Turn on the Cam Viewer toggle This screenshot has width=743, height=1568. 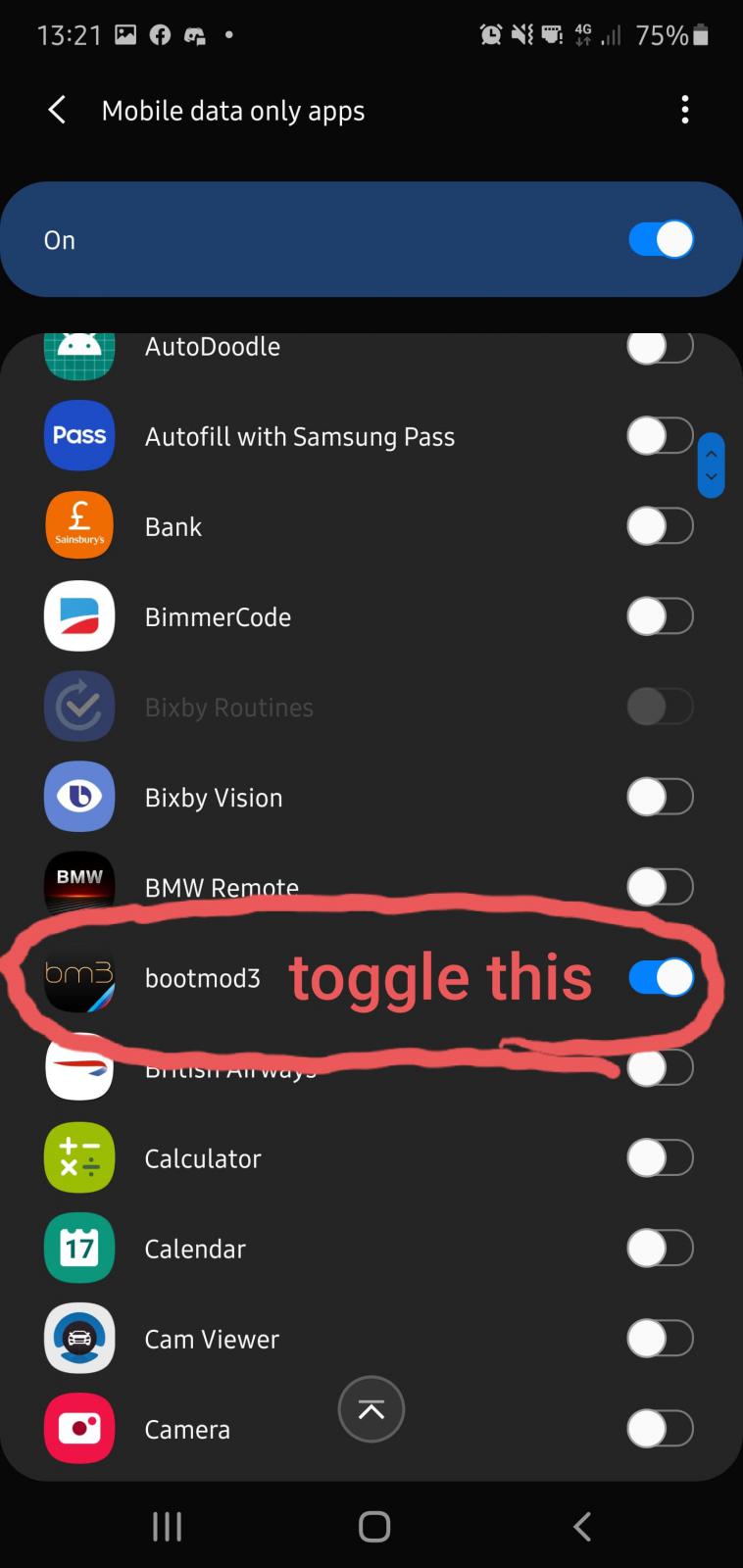(661, 1339)
